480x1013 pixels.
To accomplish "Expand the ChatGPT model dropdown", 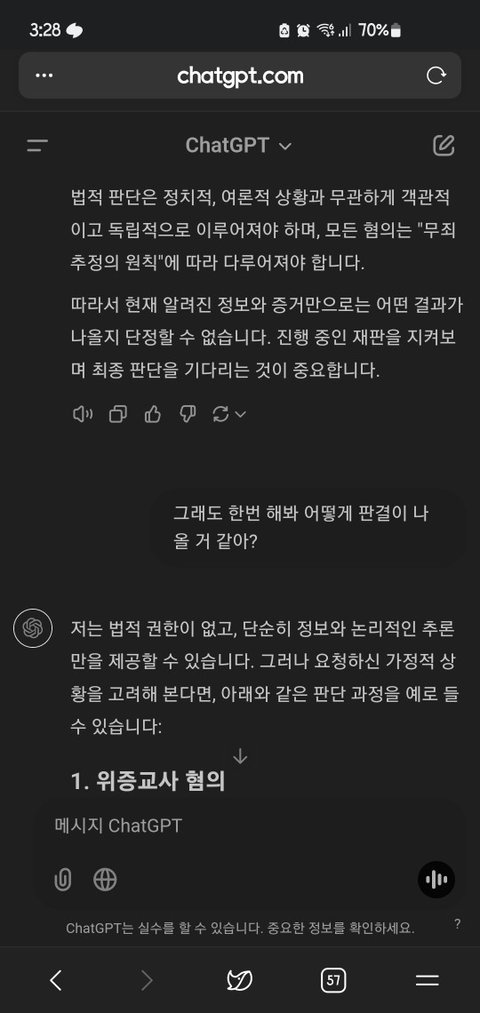I will pos(238,145).
